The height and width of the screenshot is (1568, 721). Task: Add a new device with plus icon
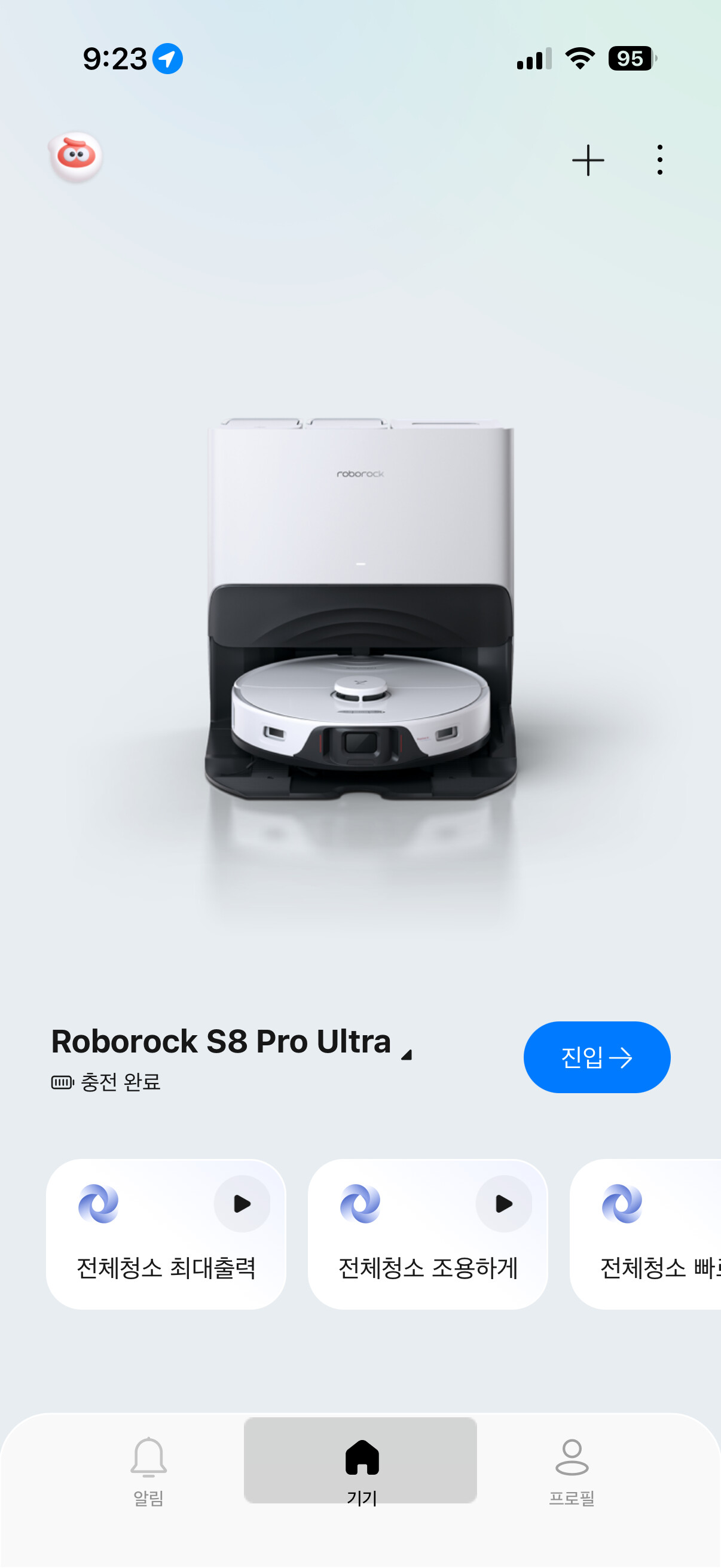point(588,160)
